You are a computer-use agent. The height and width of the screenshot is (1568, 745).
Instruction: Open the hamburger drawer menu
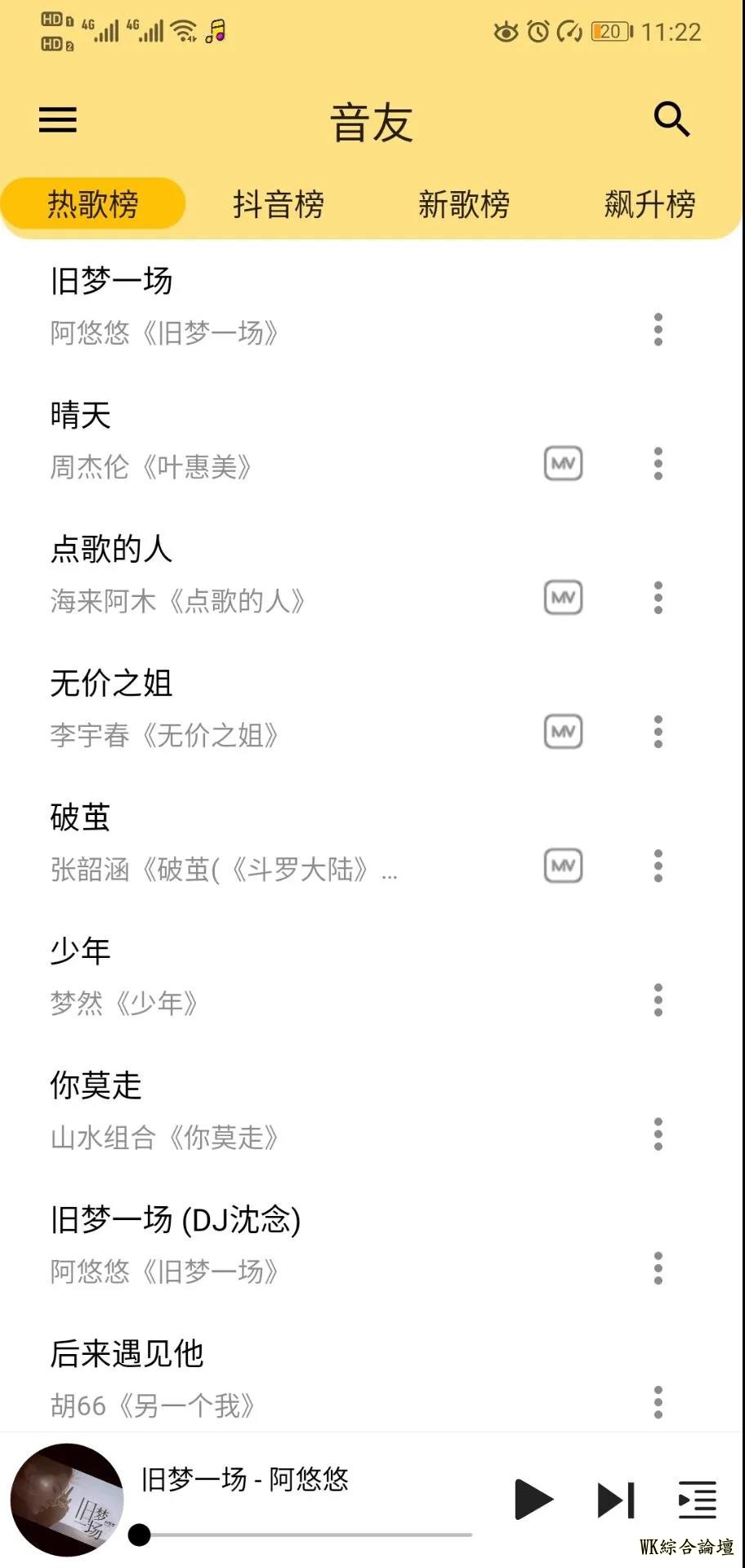coord(58,120)
